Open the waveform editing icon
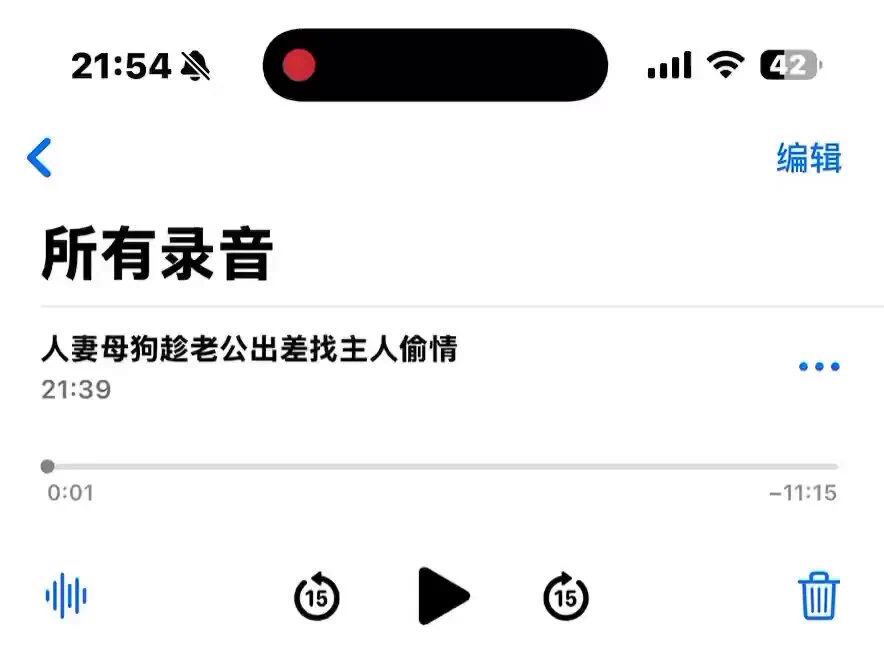This screenshot has width=884, height=654. tap(66, 596)
